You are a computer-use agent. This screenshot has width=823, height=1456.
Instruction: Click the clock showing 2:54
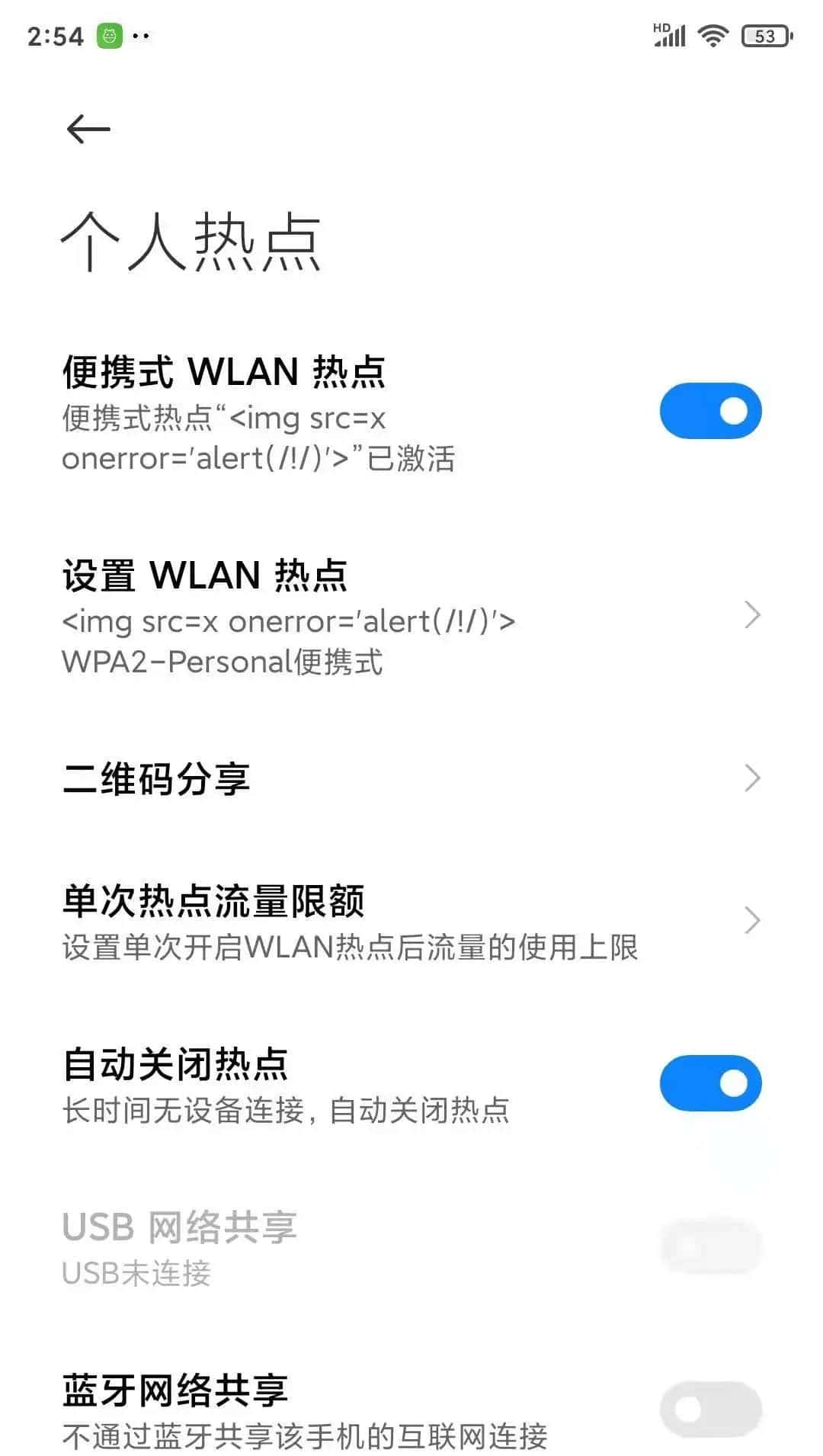[54, 34]
